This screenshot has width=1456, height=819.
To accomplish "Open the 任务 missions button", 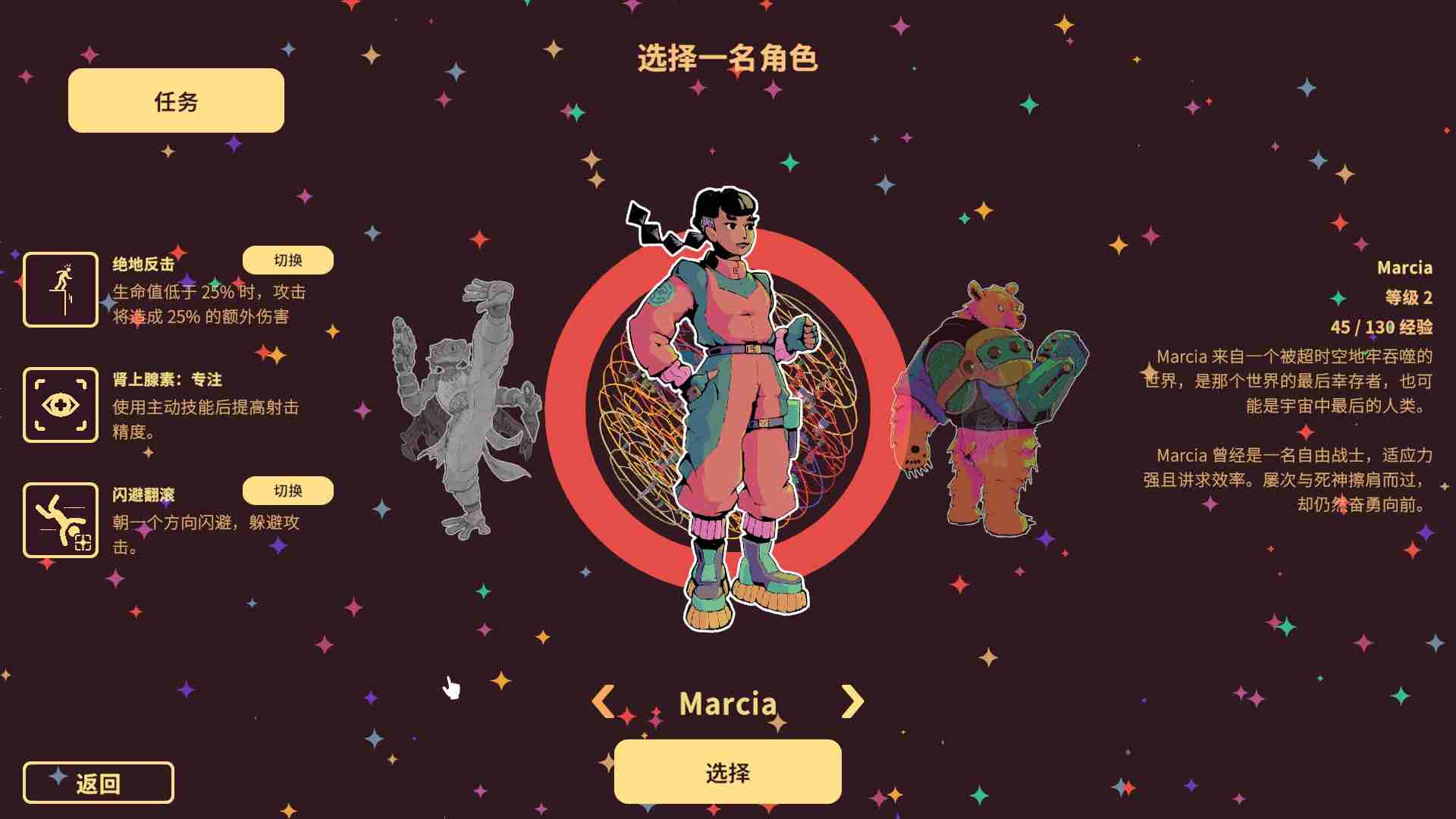I will pos(176,100).
